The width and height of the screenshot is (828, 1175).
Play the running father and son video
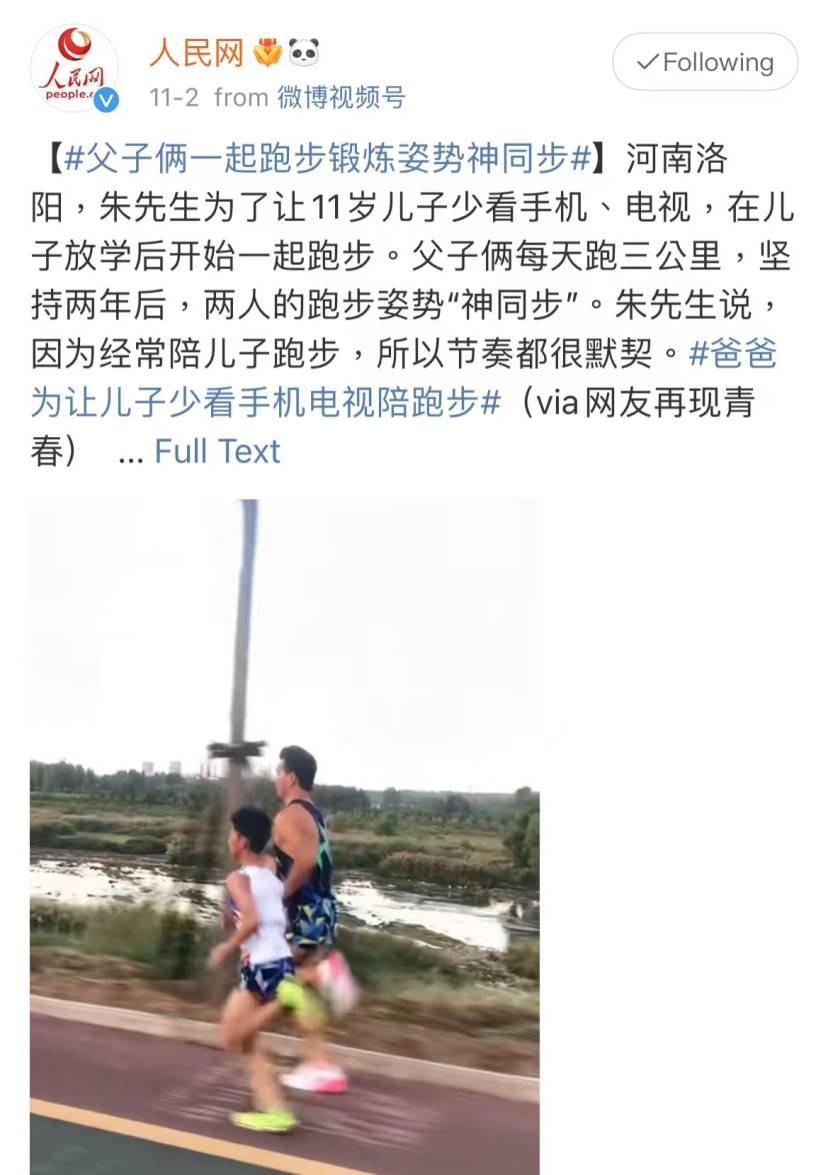(x=285, y=836)
